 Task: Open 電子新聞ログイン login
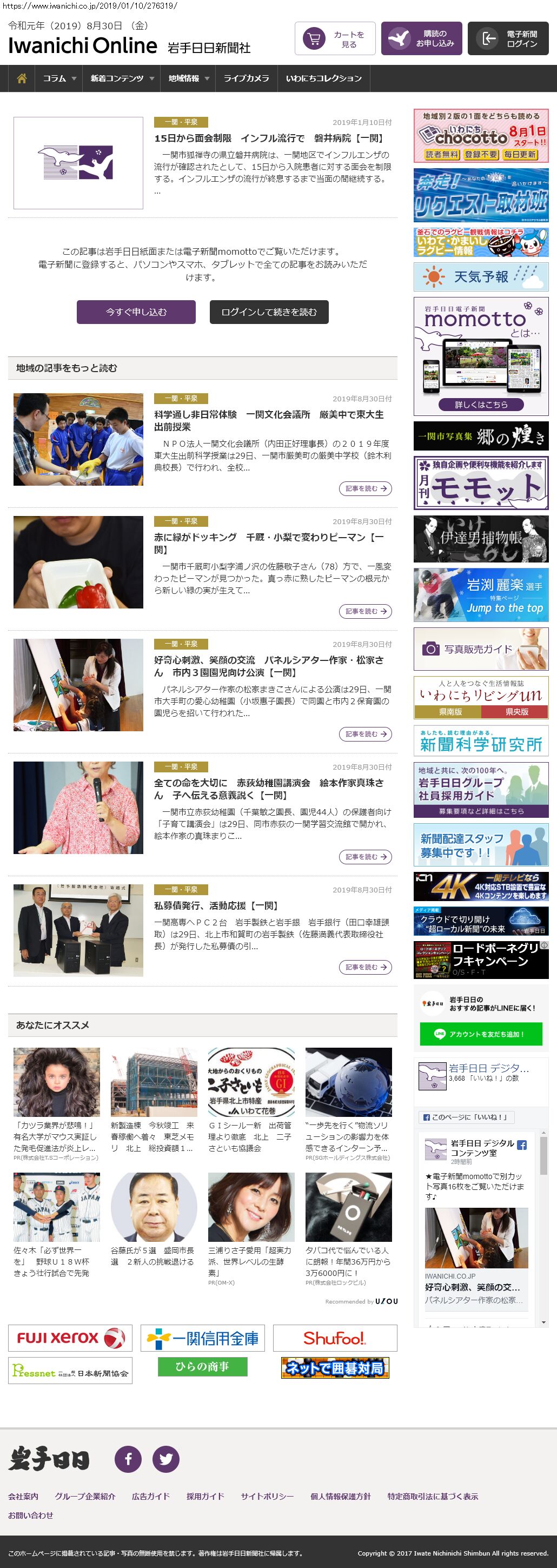coord(508,39)
